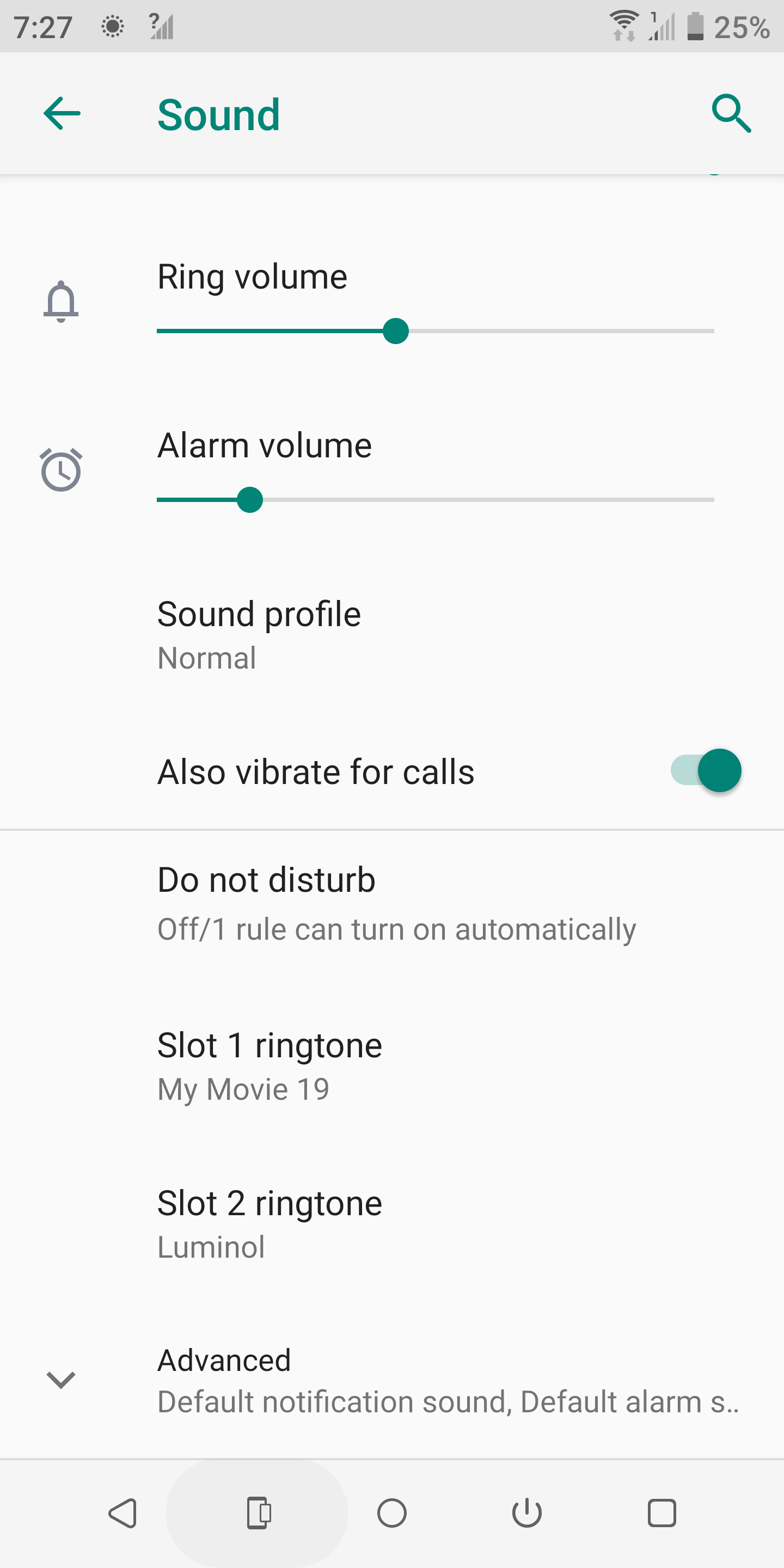This screenshot has width=784, height=1568.
Task: Adjust the Alarm volume slider
Action: coord(249,499)
